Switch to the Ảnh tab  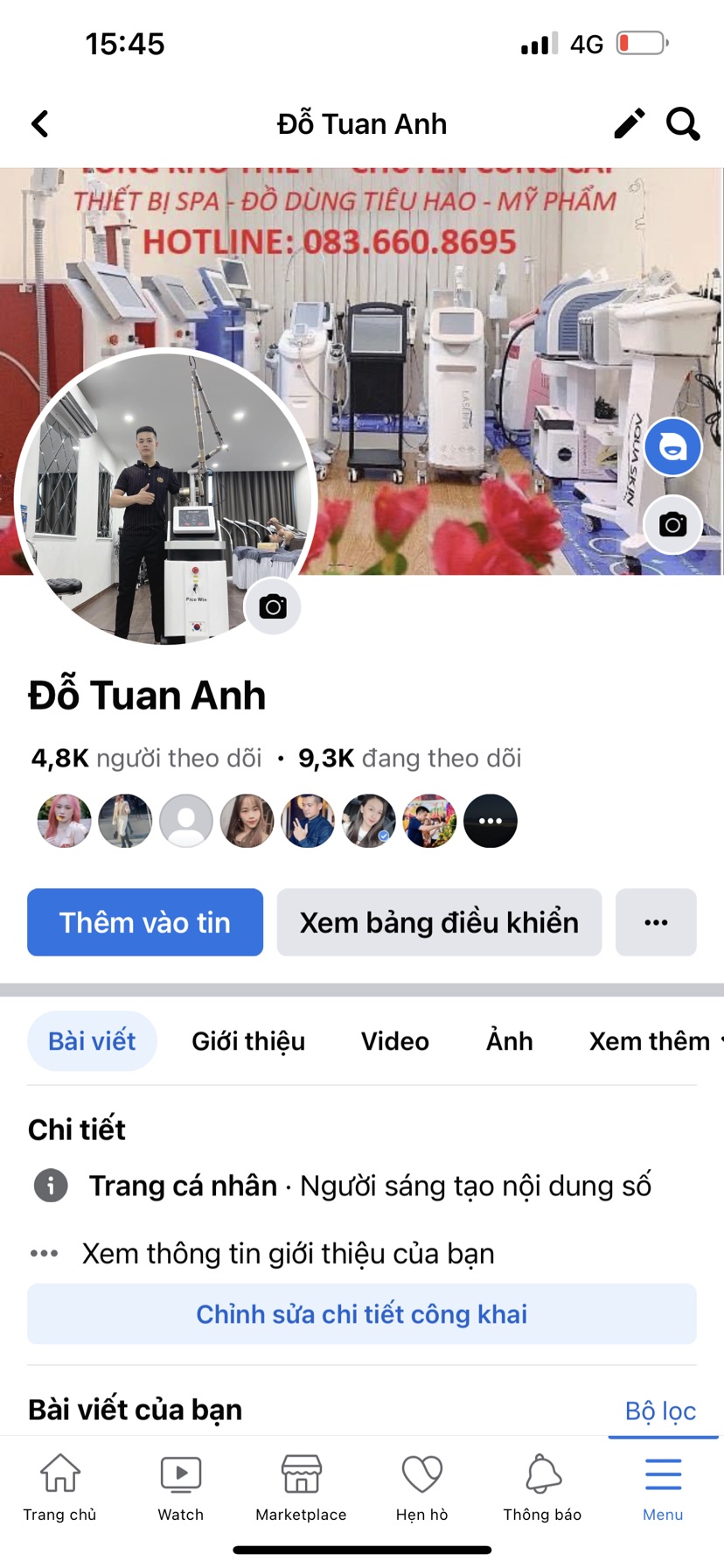point(509,1040)
